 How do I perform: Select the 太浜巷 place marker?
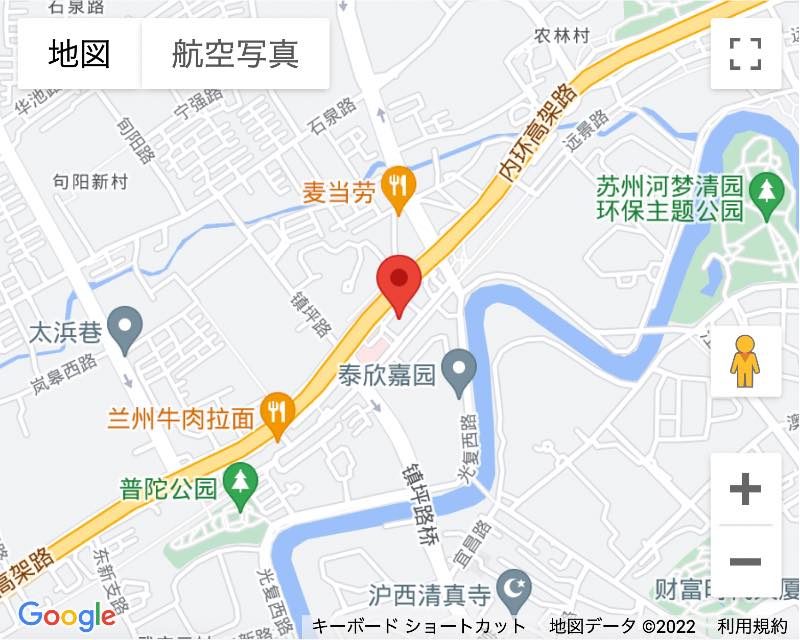coord(126,329)
